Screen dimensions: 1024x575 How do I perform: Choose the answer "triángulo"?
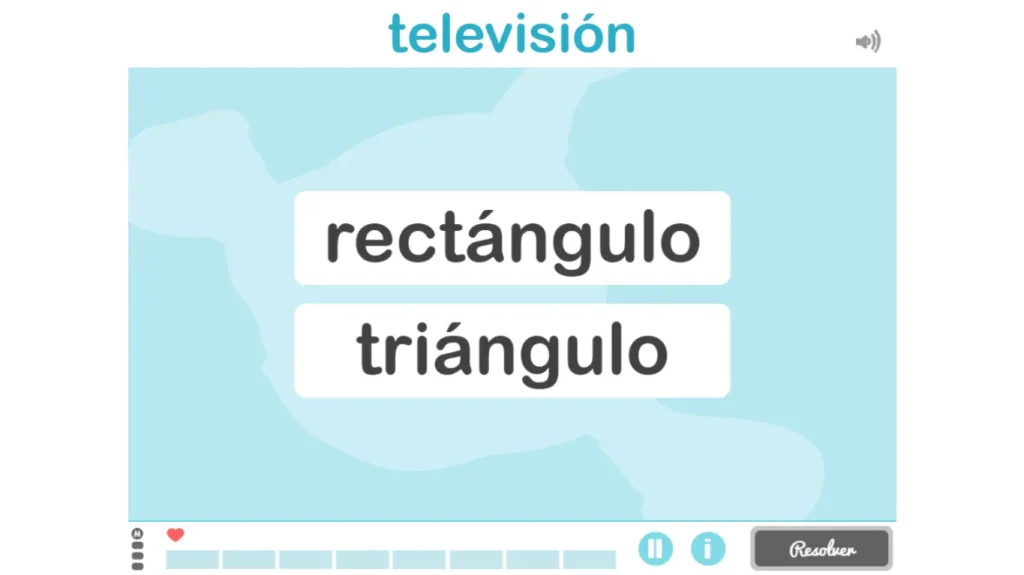(512, 351)
